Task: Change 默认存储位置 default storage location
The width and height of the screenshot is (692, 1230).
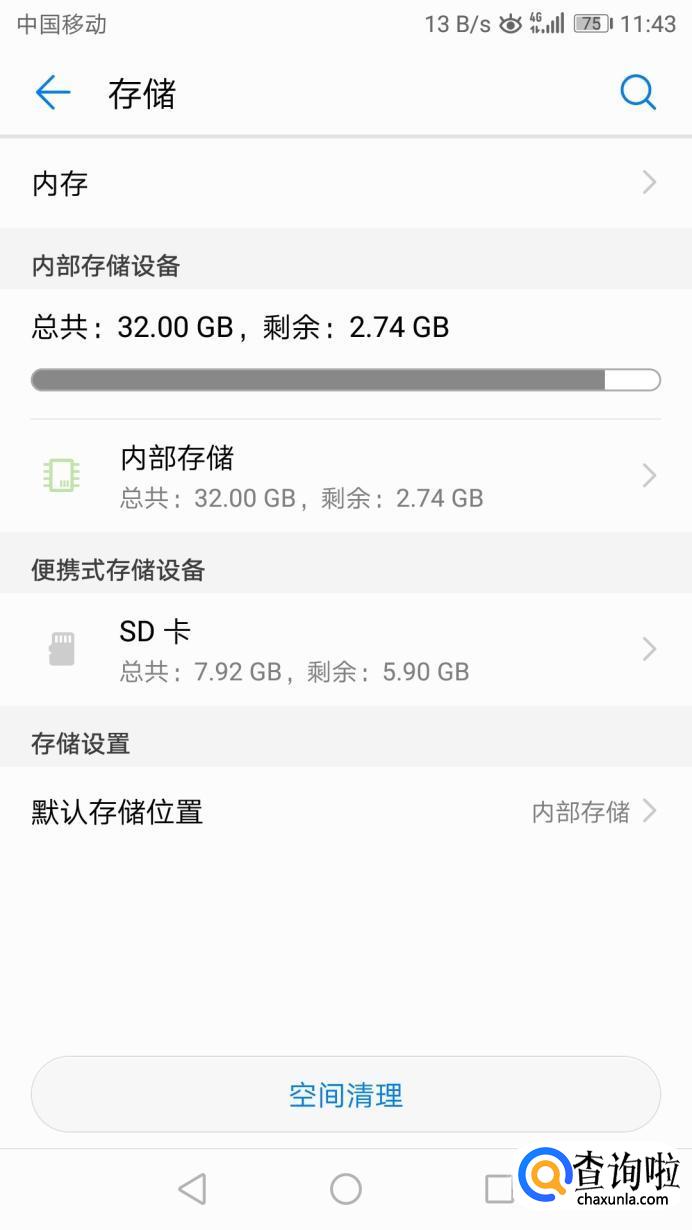Action: [346, 811]
